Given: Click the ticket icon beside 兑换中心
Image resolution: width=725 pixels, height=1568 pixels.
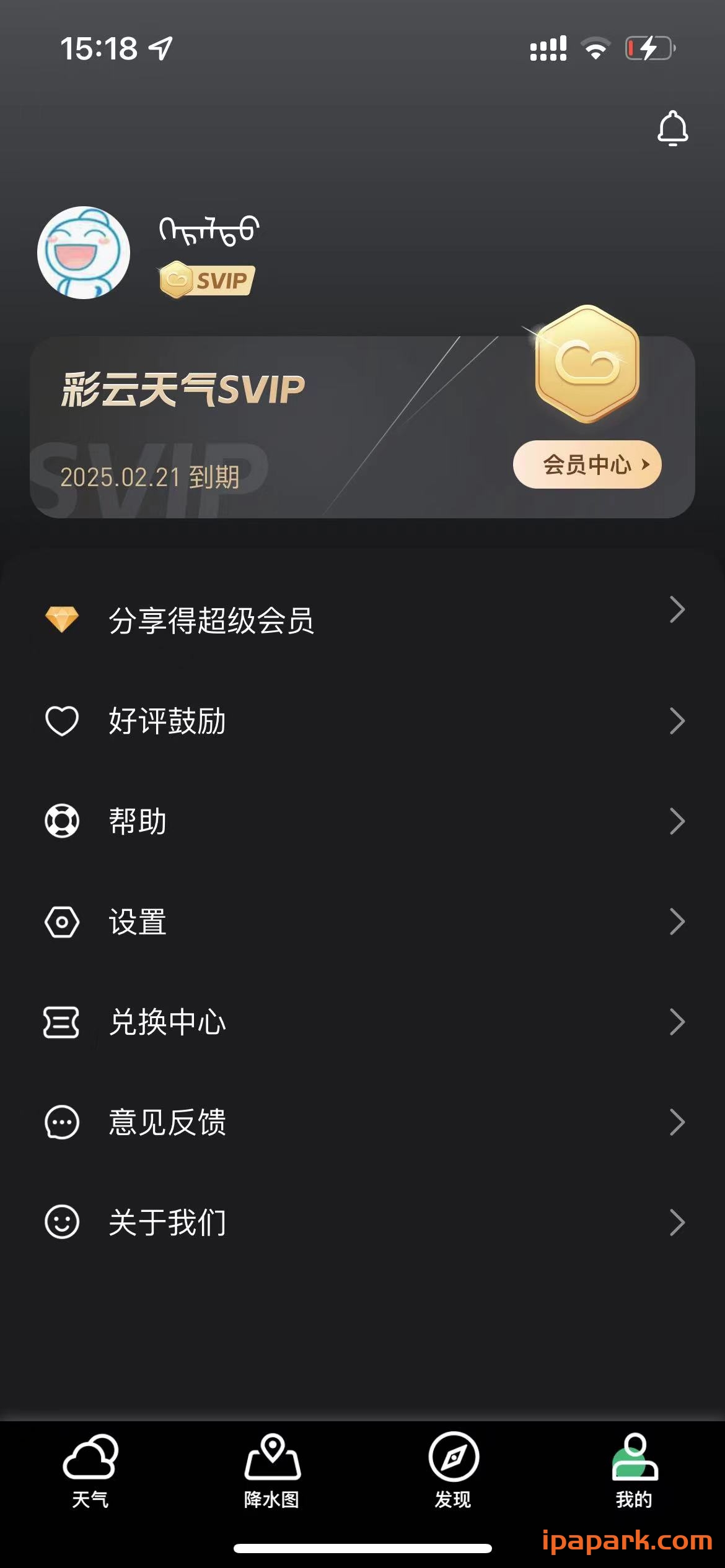Looking at the screenshot, I should [61, 1023].
